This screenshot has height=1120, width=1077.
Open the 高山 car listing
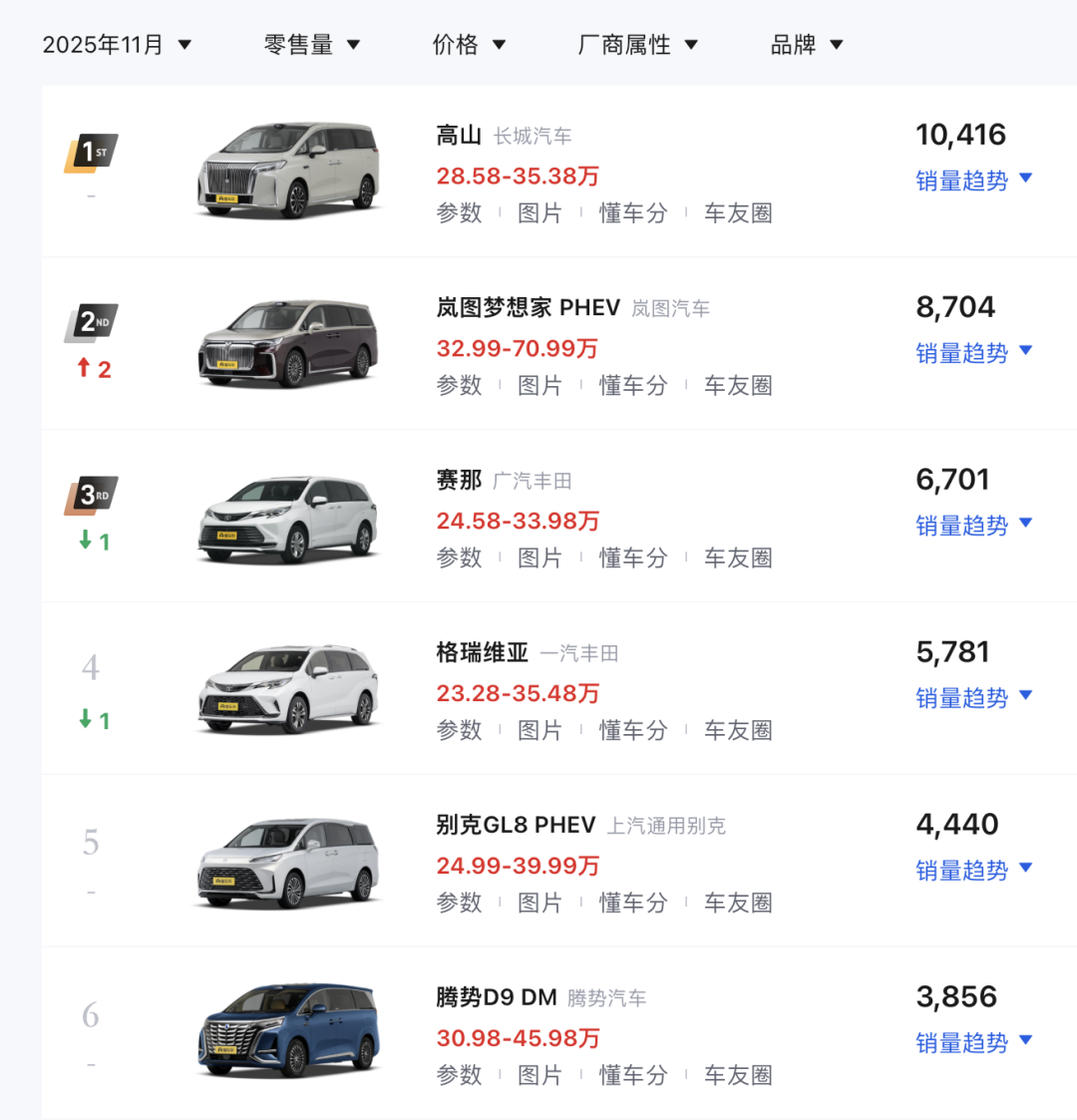click(x=459, y=136)
